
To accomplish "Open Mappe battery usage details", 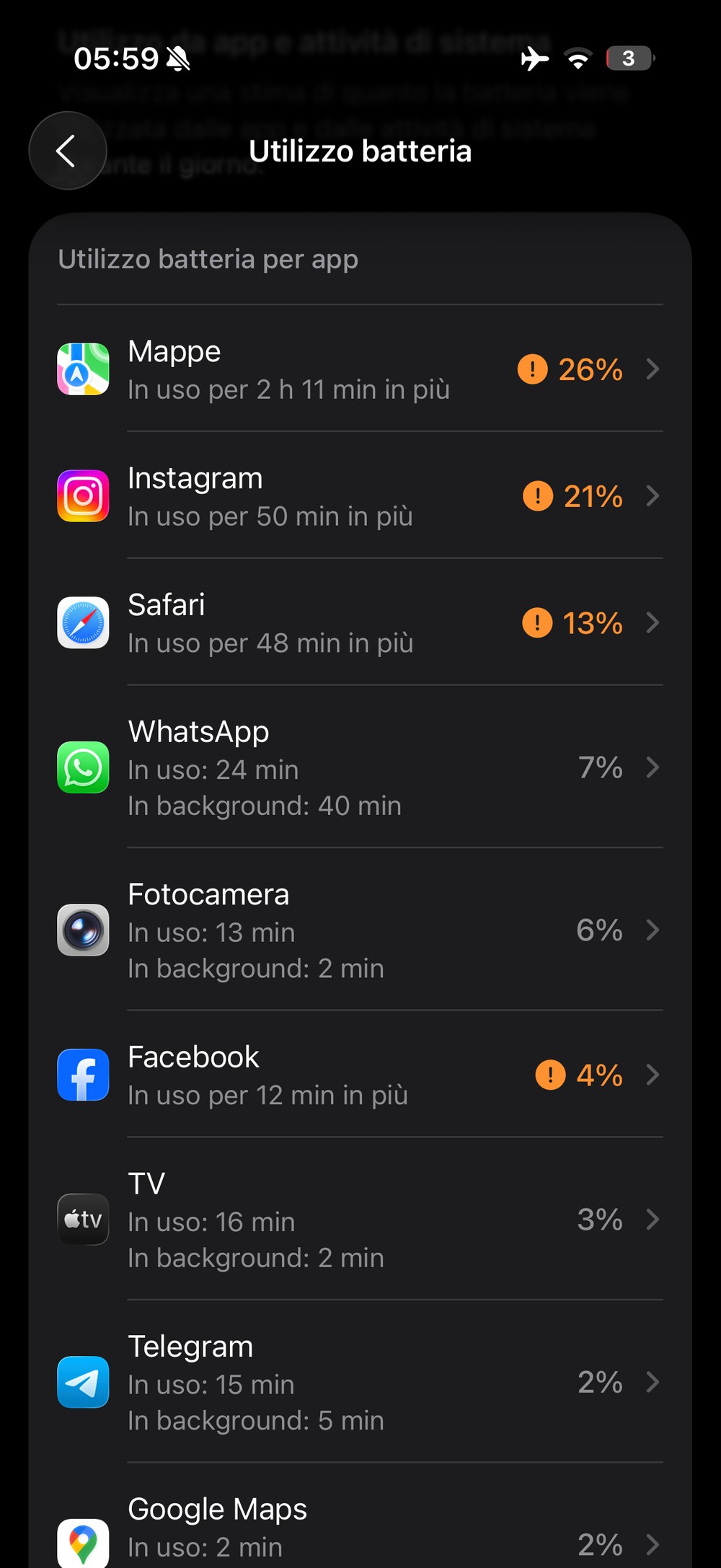I will [x=359, y=369].
